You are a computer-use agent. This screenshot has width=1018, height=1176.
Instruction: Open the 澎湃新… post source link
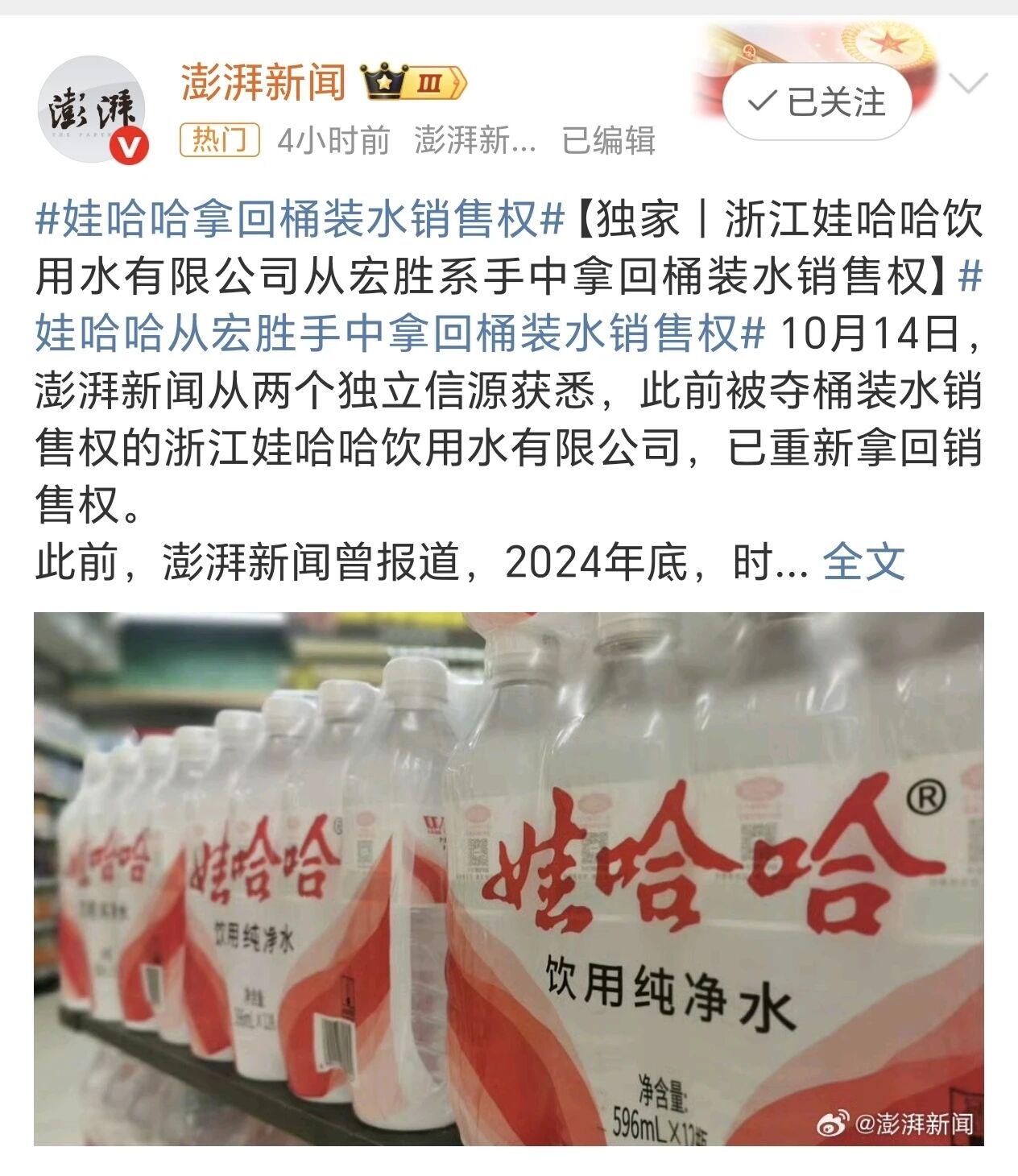click(x=475, y=141)
